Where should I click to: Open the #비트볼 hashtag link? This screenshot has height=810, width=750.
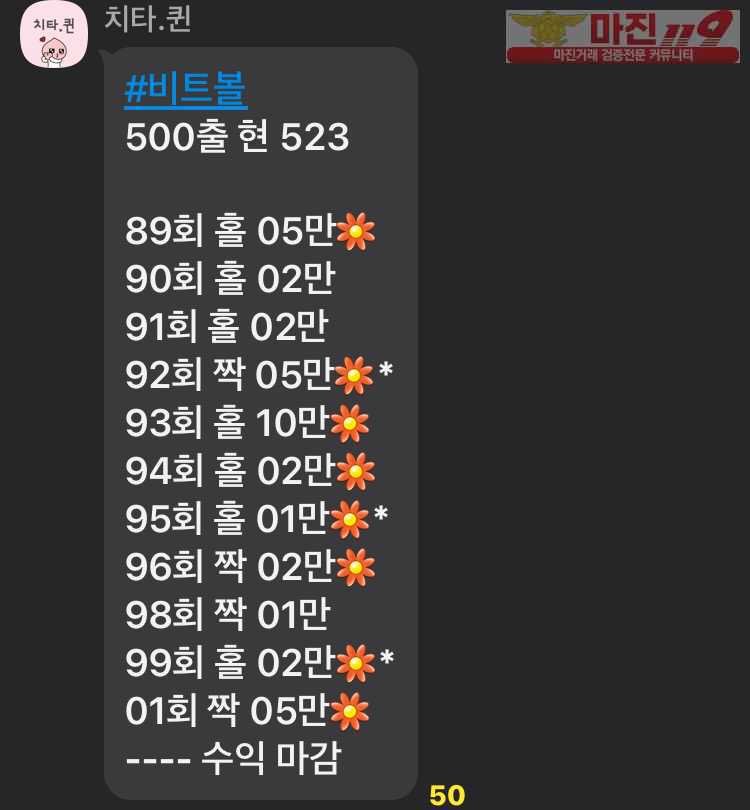tap(186, 91)
